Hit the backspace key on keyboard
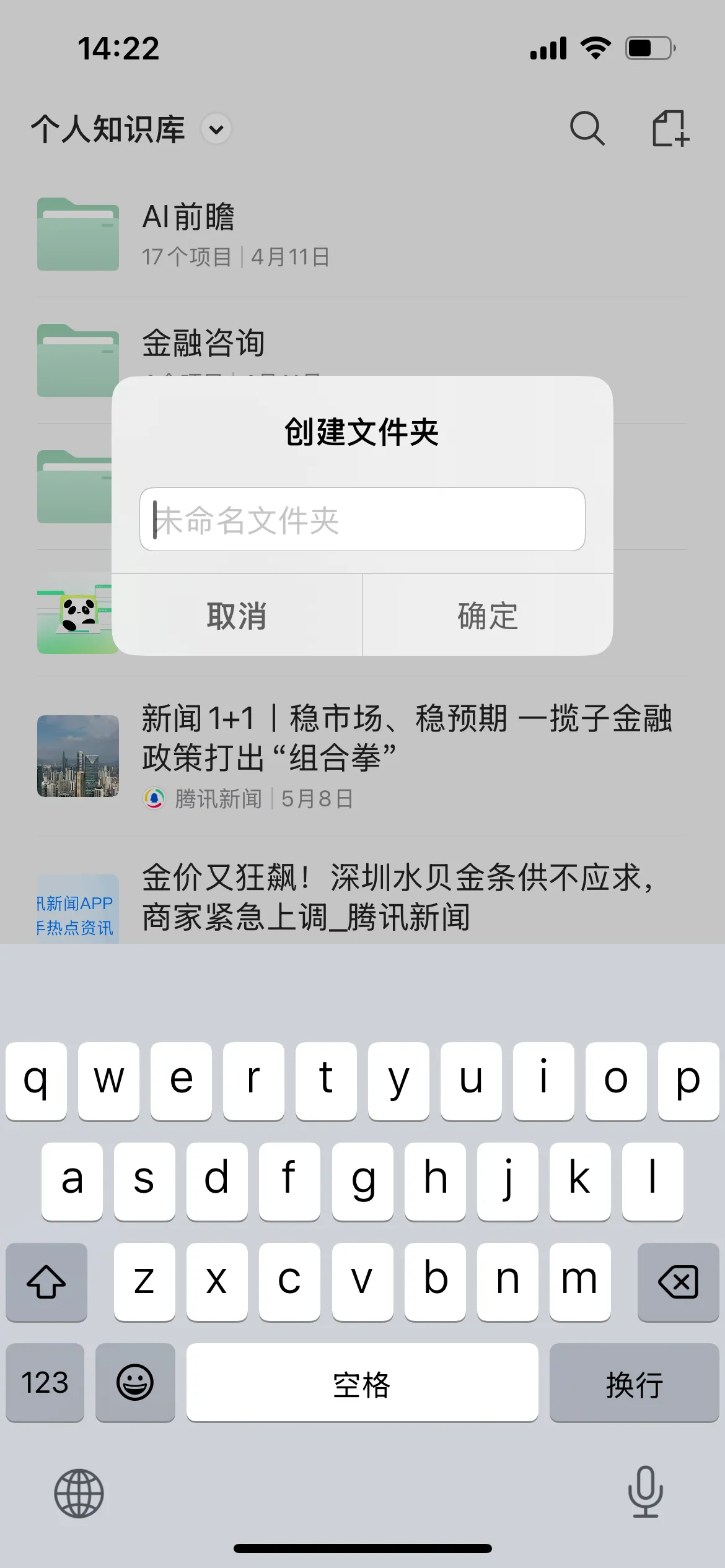725x1568 pixels. pyautogui.click(x=678, y=1281)
